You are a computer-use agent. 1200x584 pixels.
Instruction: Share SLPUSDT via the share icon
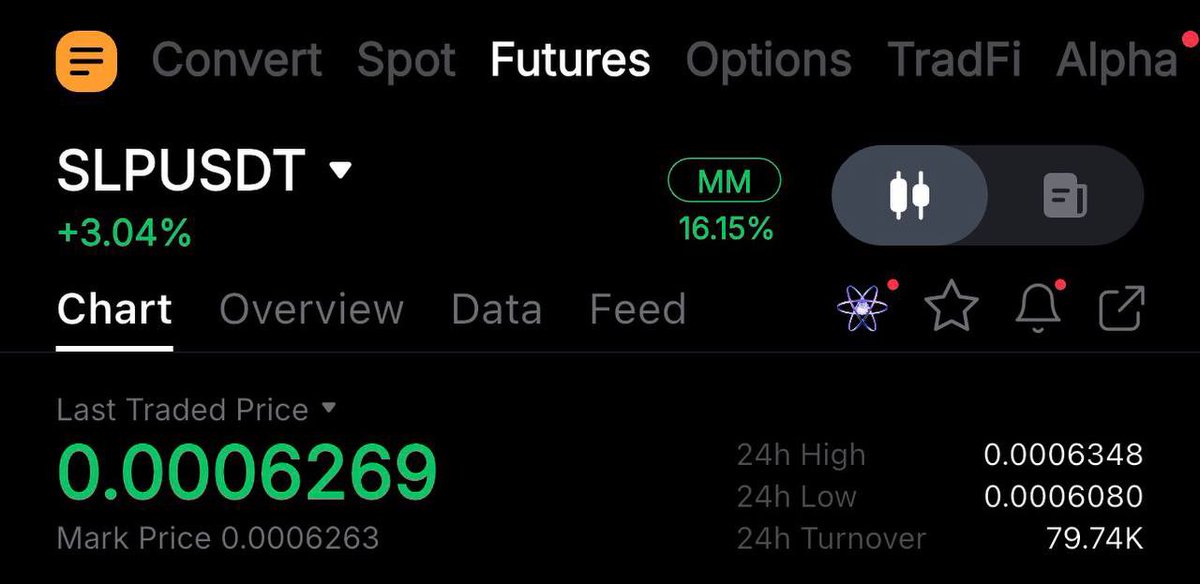point(1121,309)
